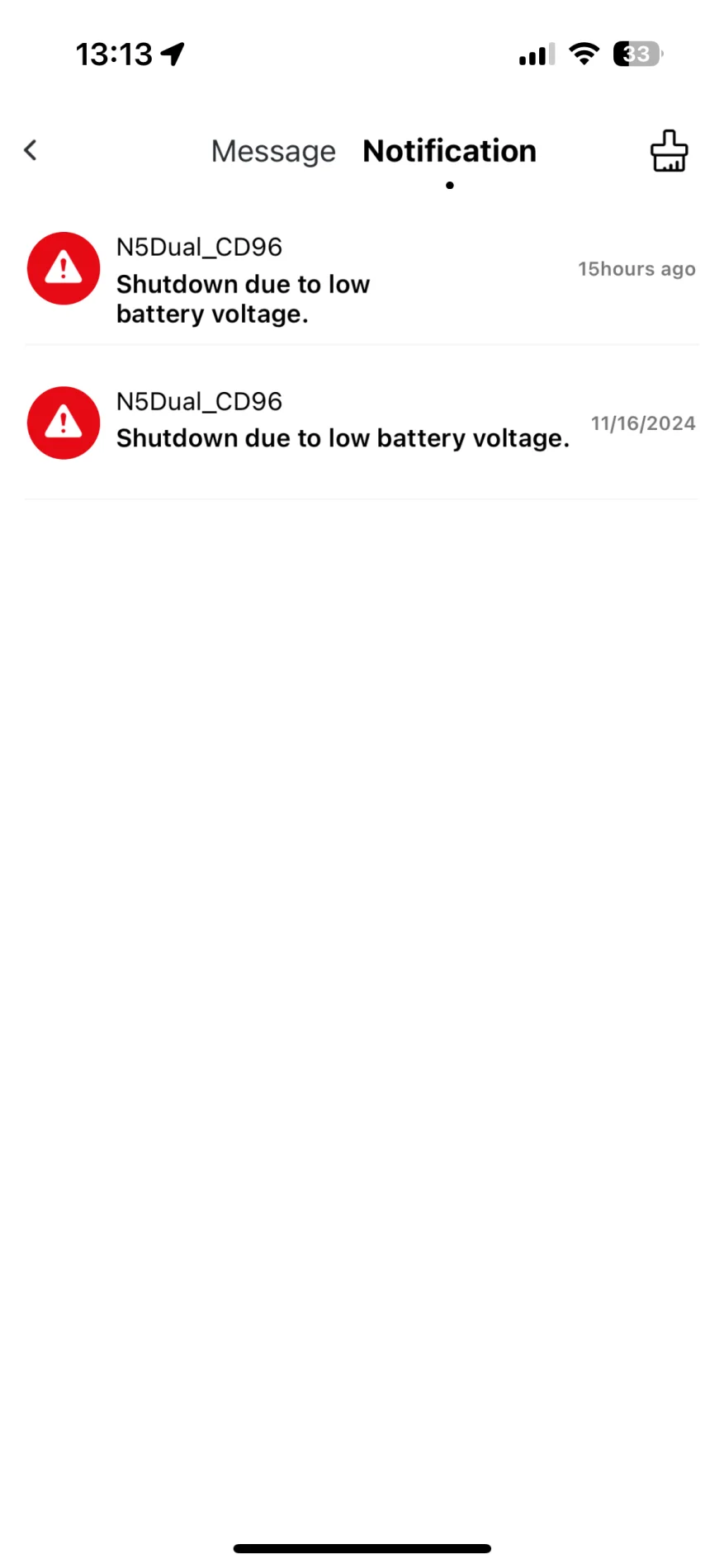Clear notifications with the broom icon

(669, 151)
